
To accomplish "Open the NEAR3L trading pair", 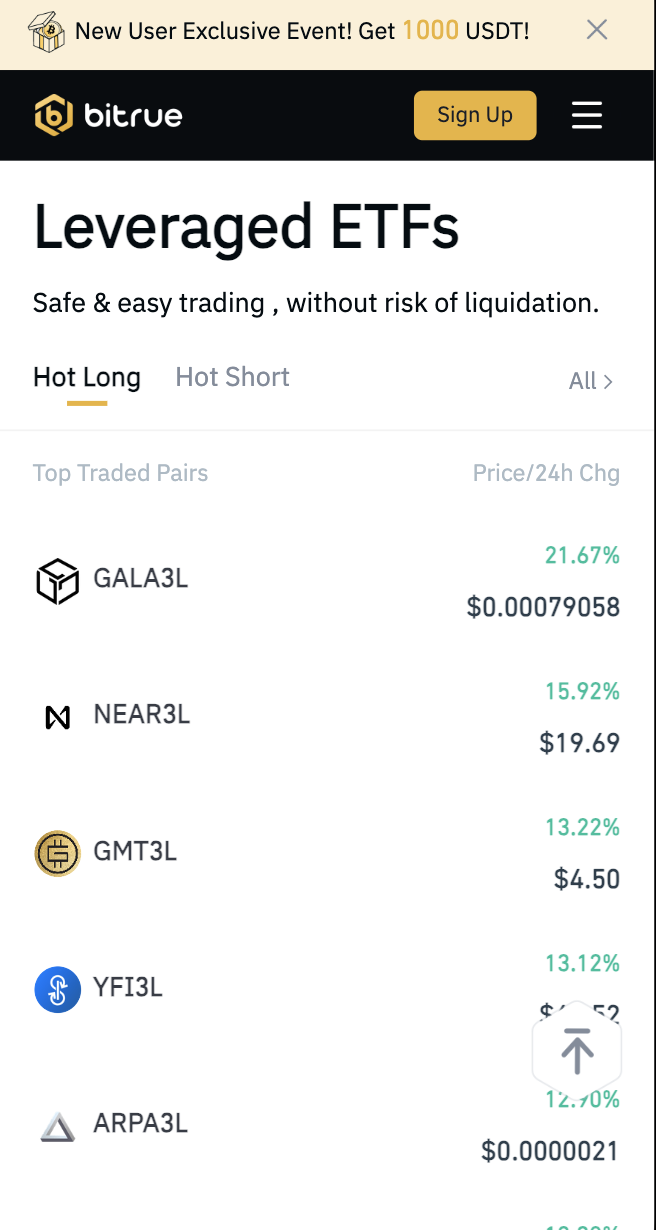I will (x=141, y=715).
